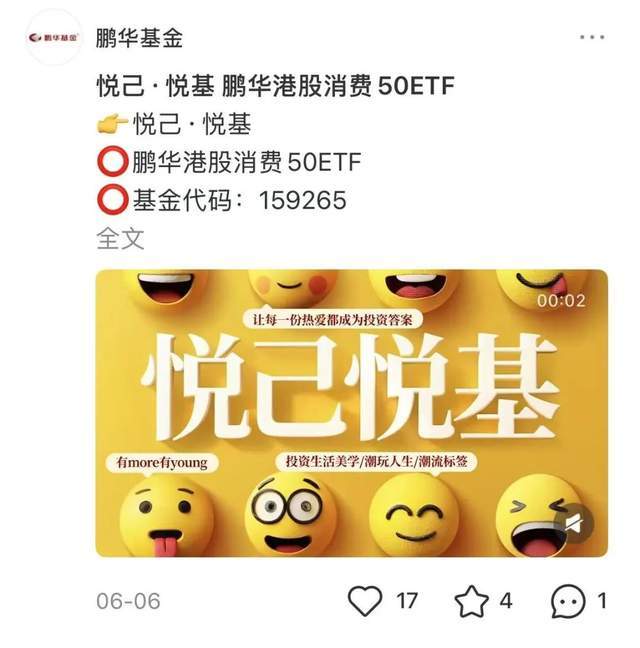This screenshot has height=648, width=640.
Task: Play the 悦己悦基 video
Action: 351,412
